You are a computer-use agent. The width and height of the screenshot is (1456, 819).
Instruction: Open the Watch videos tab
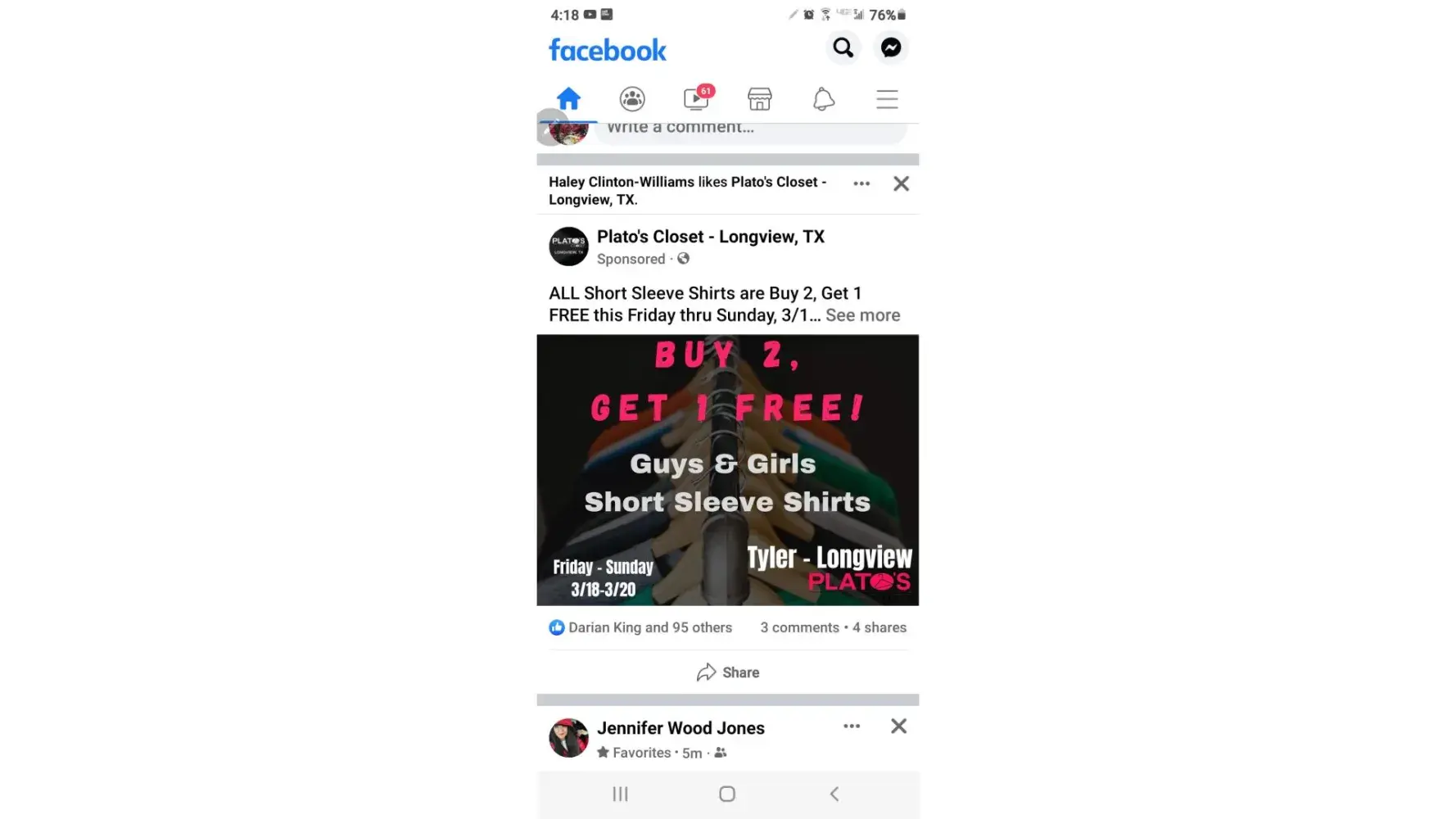(x=696, y=99)
